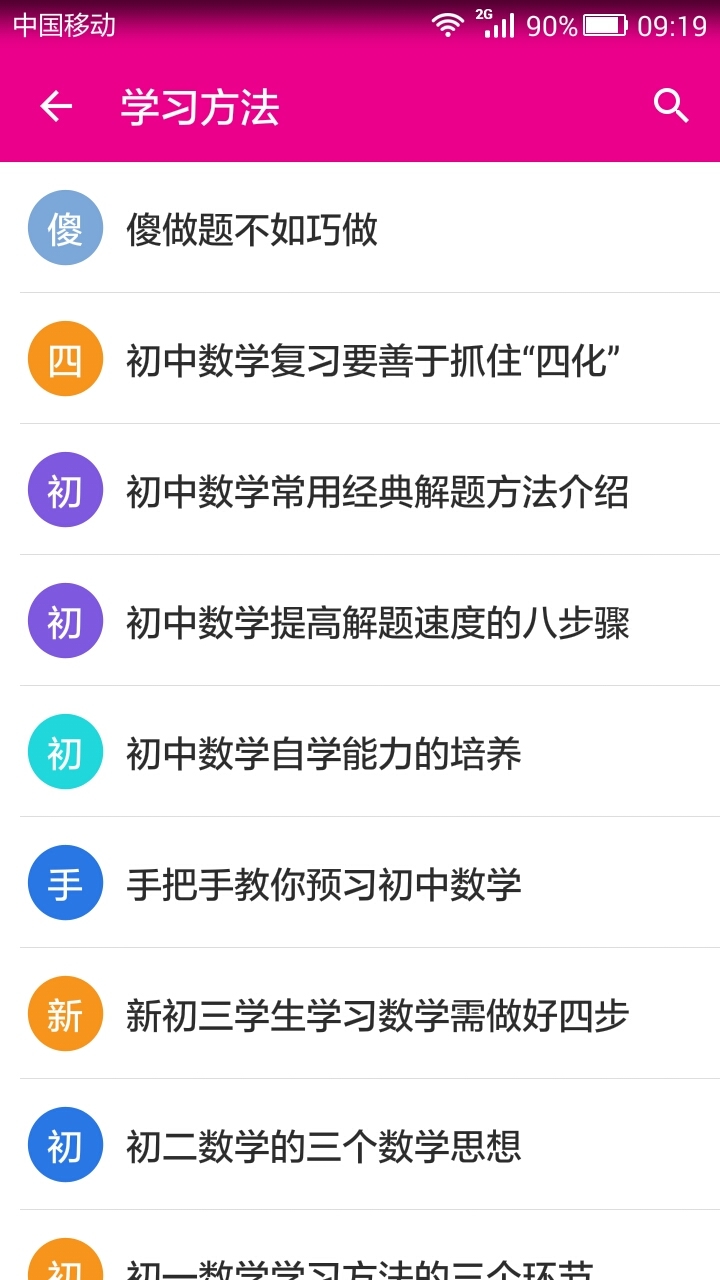This screenshot has width=720, height=1280.
Task: Open the article 傻做题不如巧做
Action: [360, 228]
